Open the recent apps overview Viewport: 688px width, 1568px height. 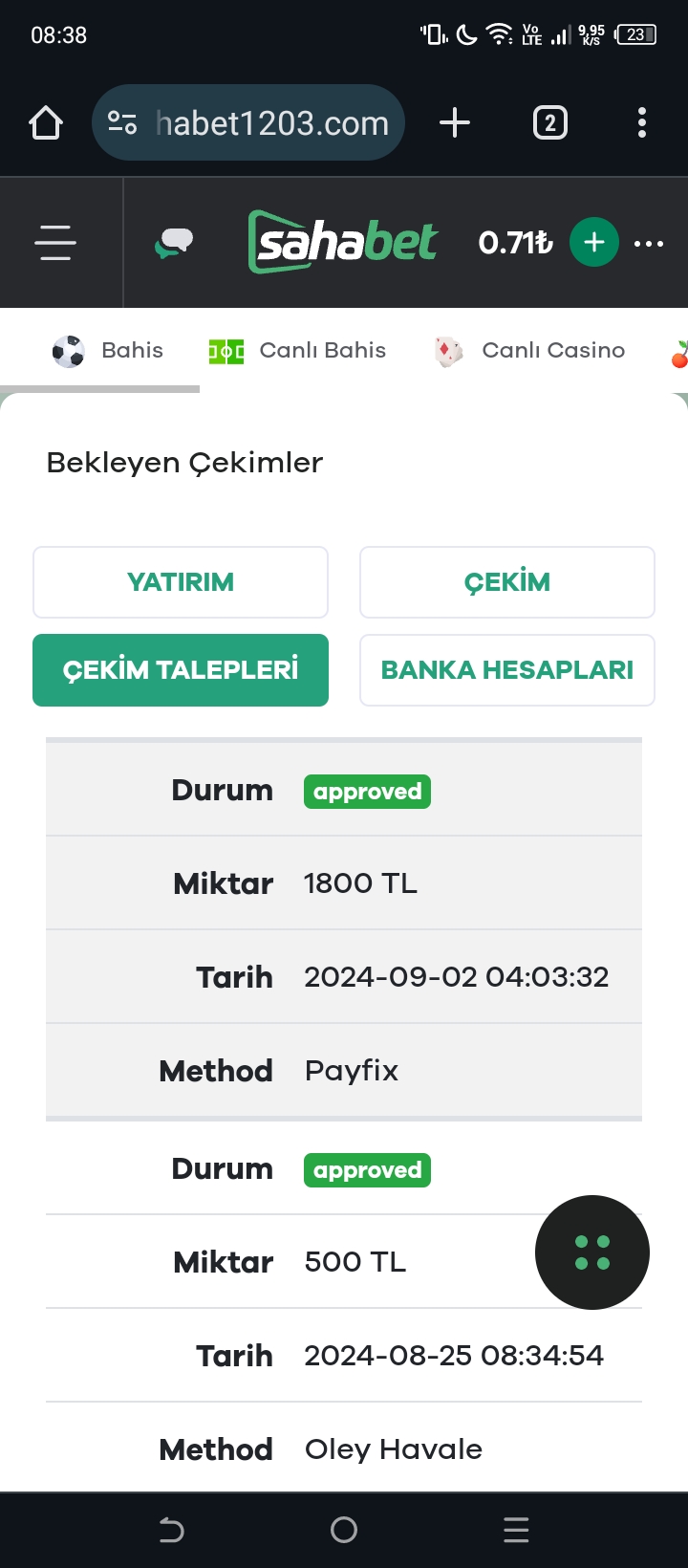tap(516, 1531)
